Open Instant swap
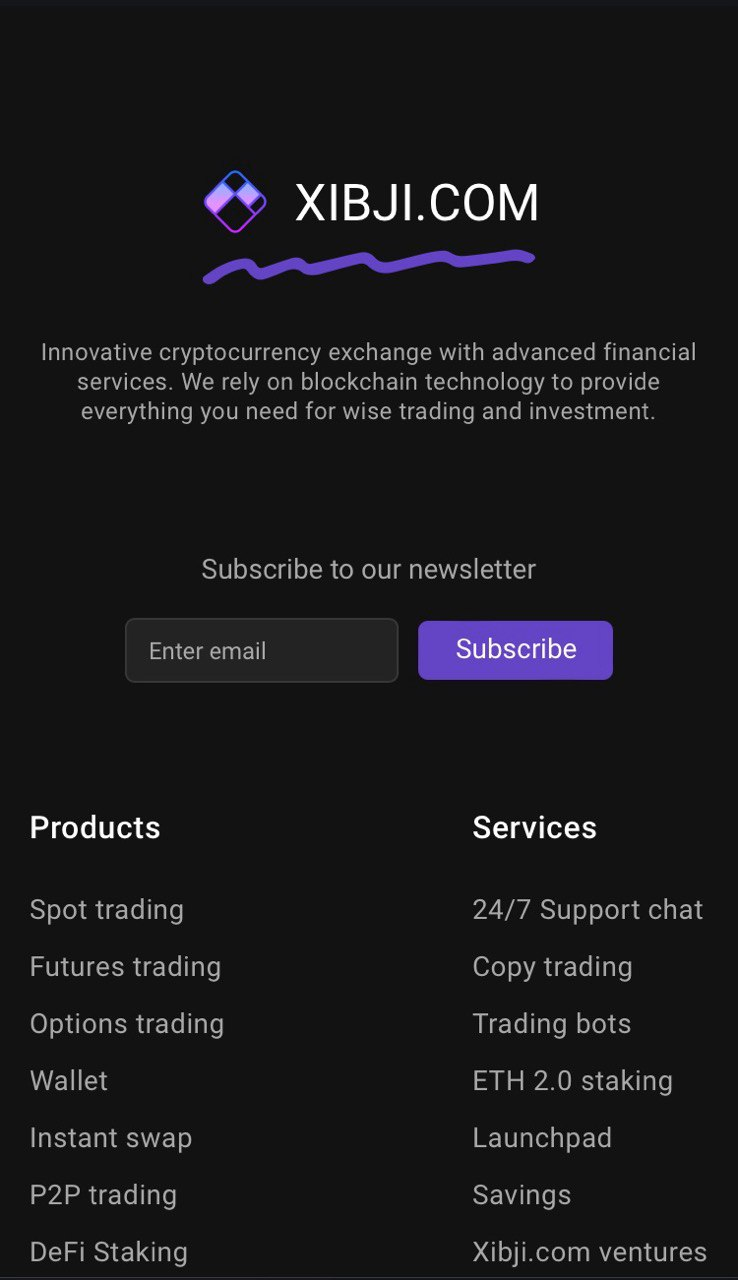 tap(111, 1138)
